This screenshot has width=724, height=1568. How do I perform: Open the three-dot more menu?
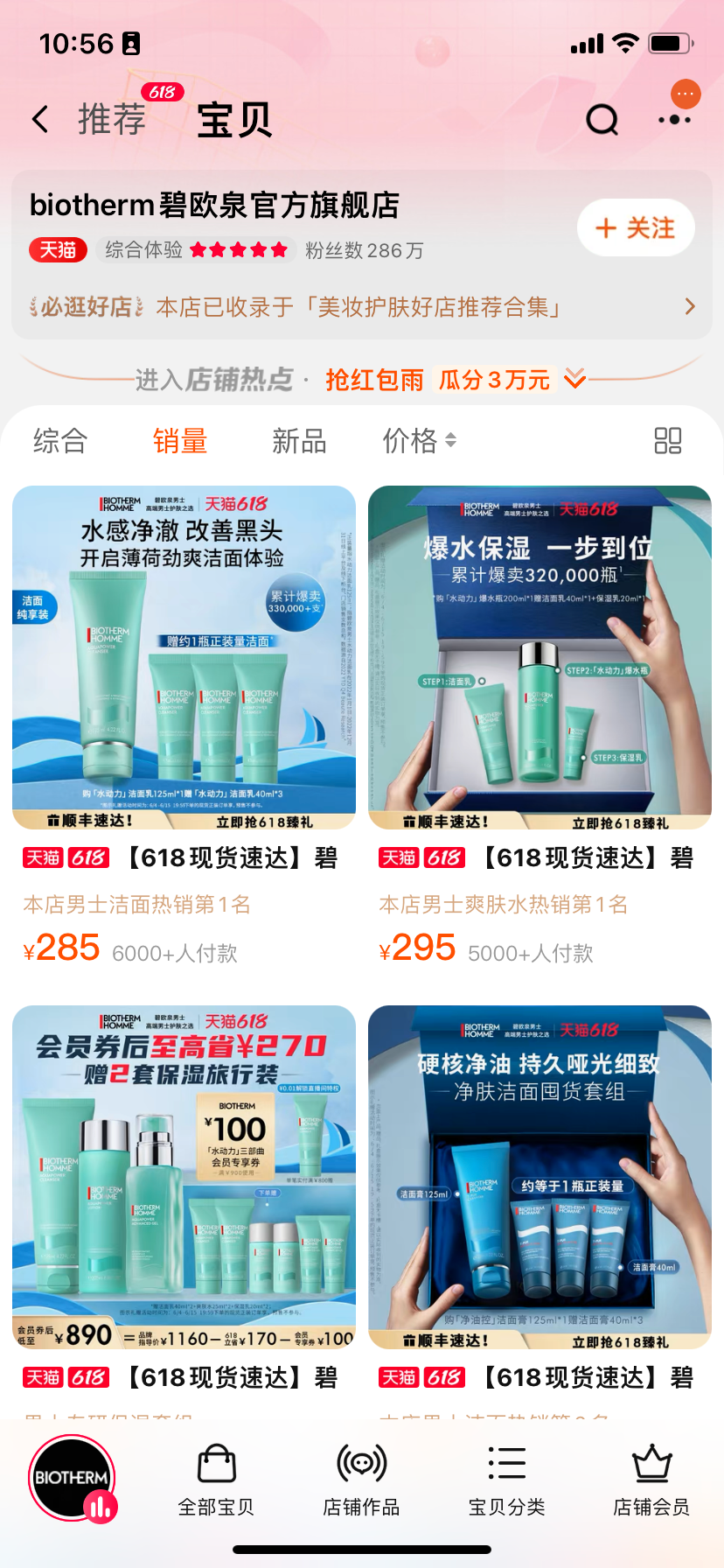tap(674, 119)
